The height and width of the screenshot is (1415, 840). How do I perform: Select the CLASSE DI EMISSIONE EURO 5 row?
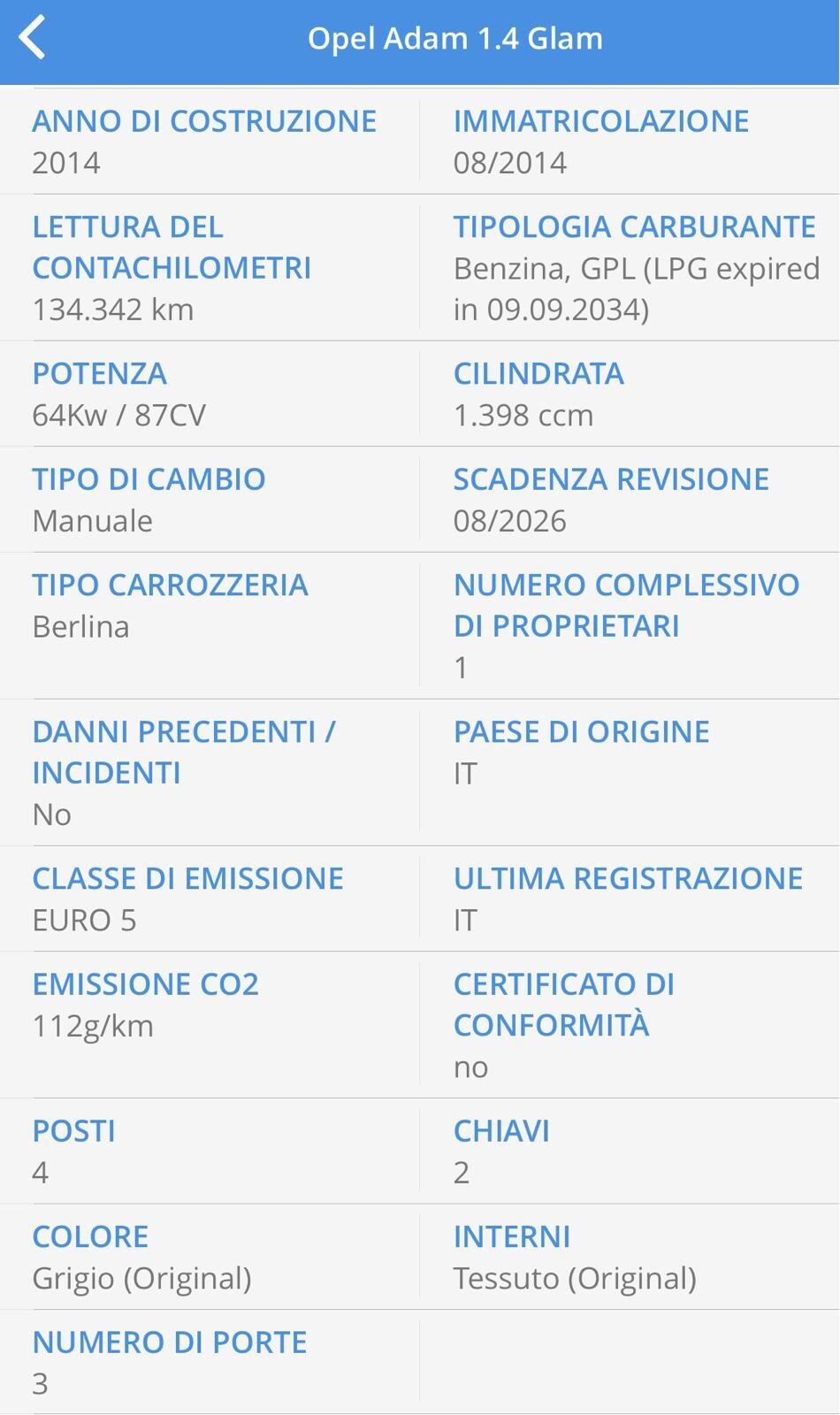pyautogui.click(x=188, y=898)
